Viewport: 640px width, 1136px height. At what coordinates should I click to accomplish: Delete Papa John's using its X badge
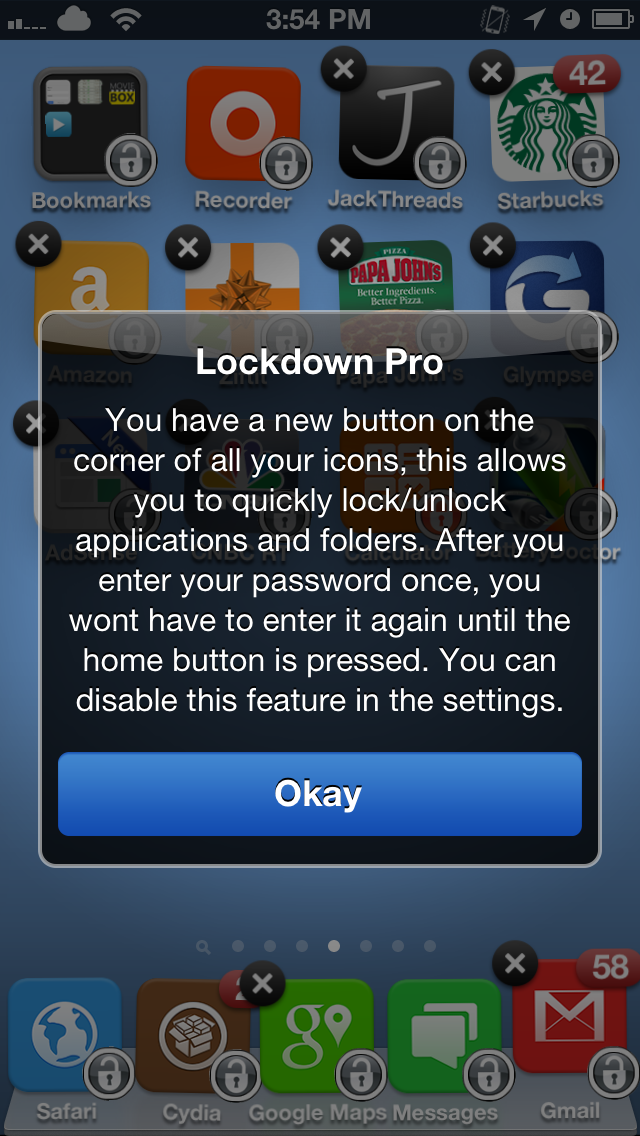340,247
